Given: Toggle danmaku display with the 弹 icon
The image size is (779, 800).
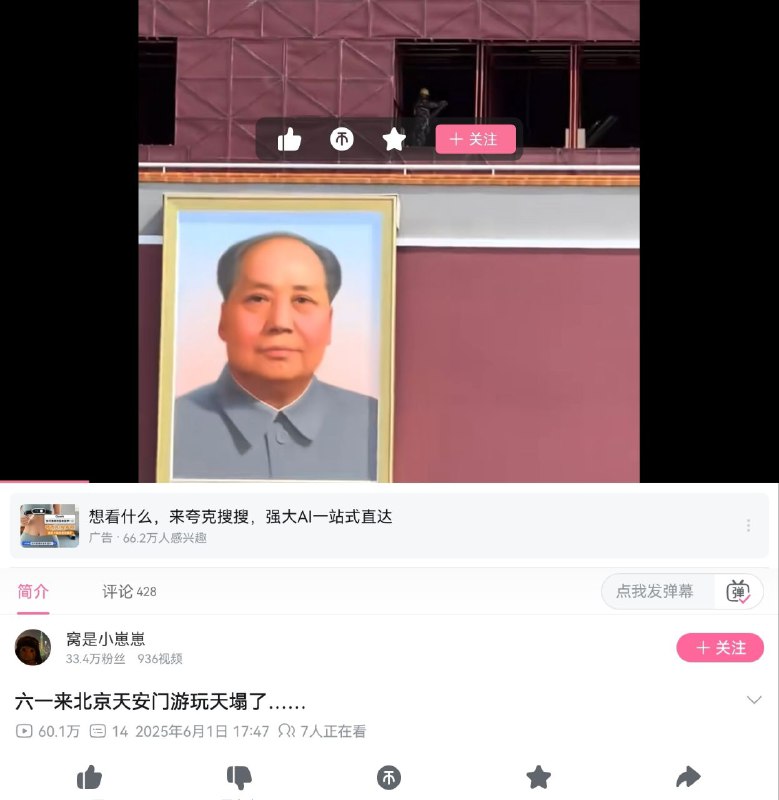Looking at the screenshot, I should (737, 592).
